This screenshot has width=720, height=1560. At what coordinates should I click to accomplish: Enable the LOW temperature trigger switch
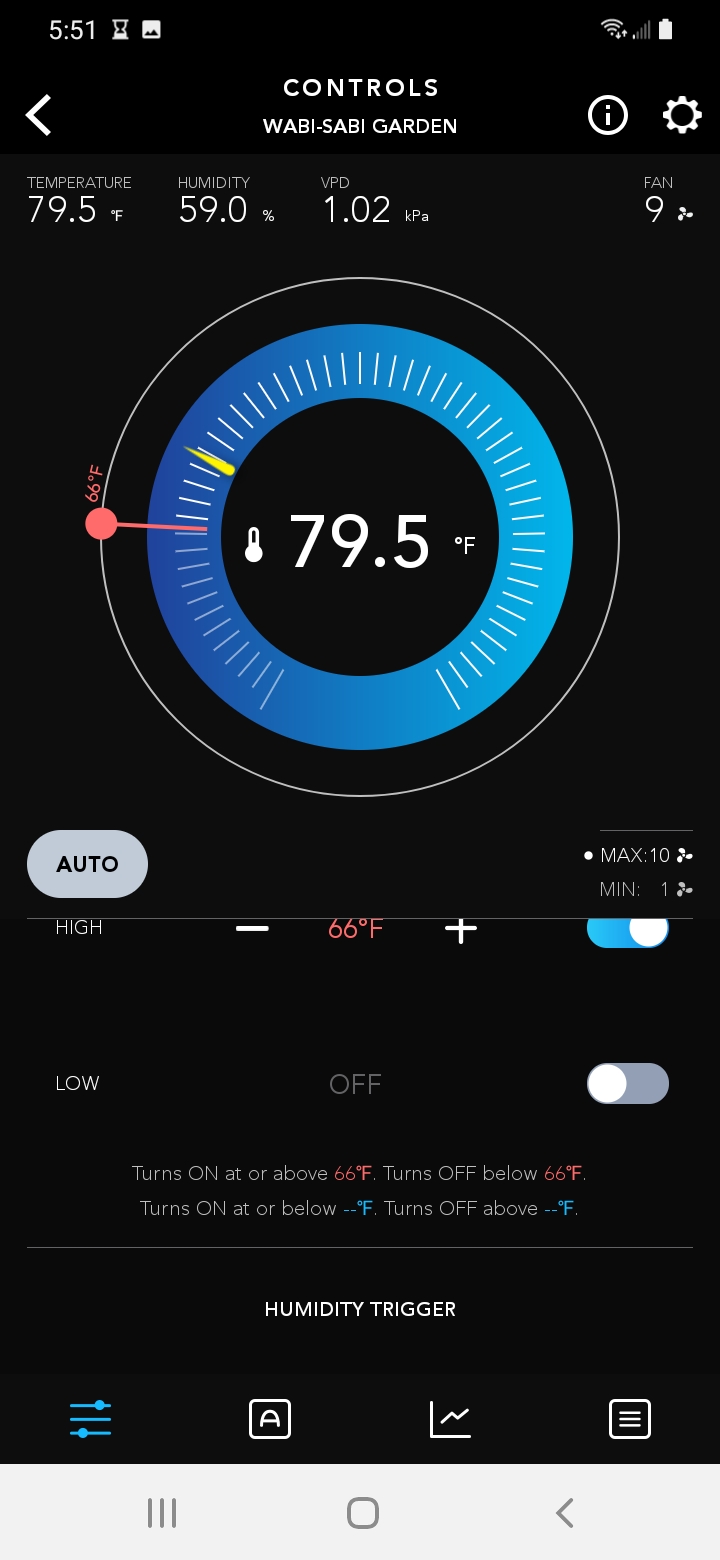coord(628,1083)
